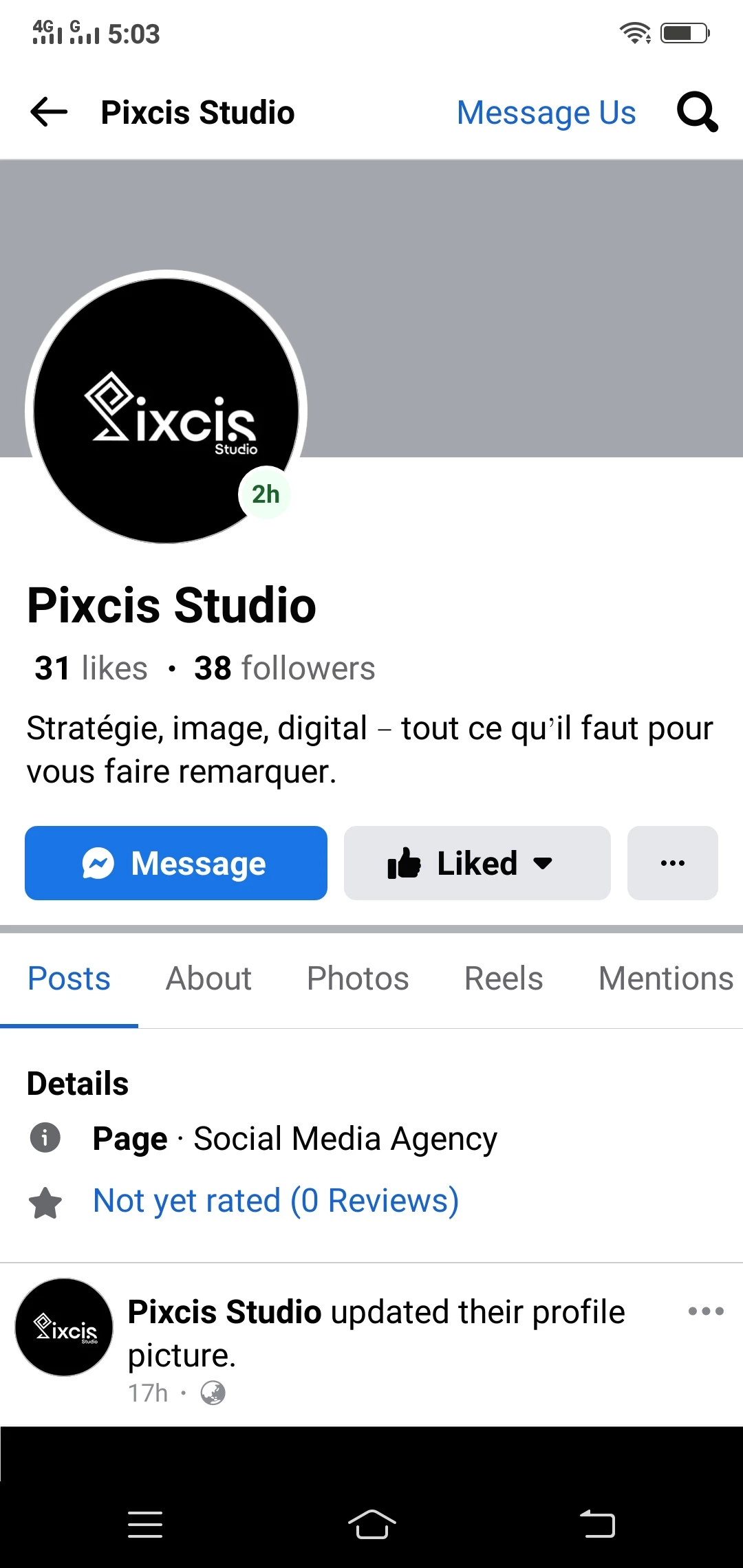Open the profile picture post's overflow menu
The height and width of the screenshot is (1568, 743).
pyautogui.click(x=706, y=1311)
